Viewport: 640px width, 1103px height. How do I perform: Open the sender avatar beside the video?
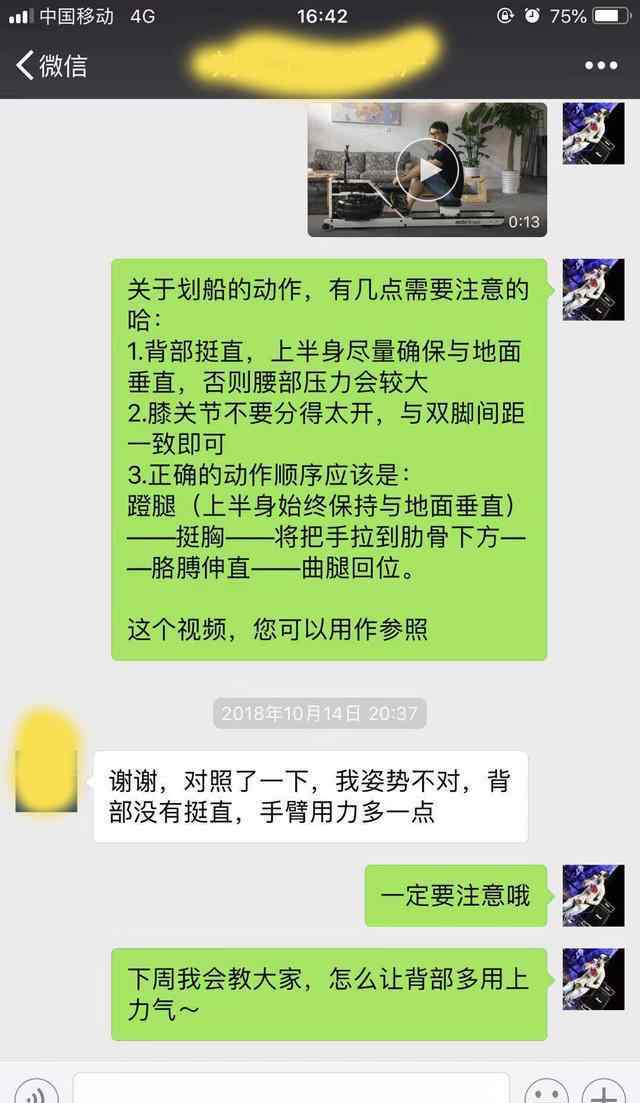click(594, 134)
